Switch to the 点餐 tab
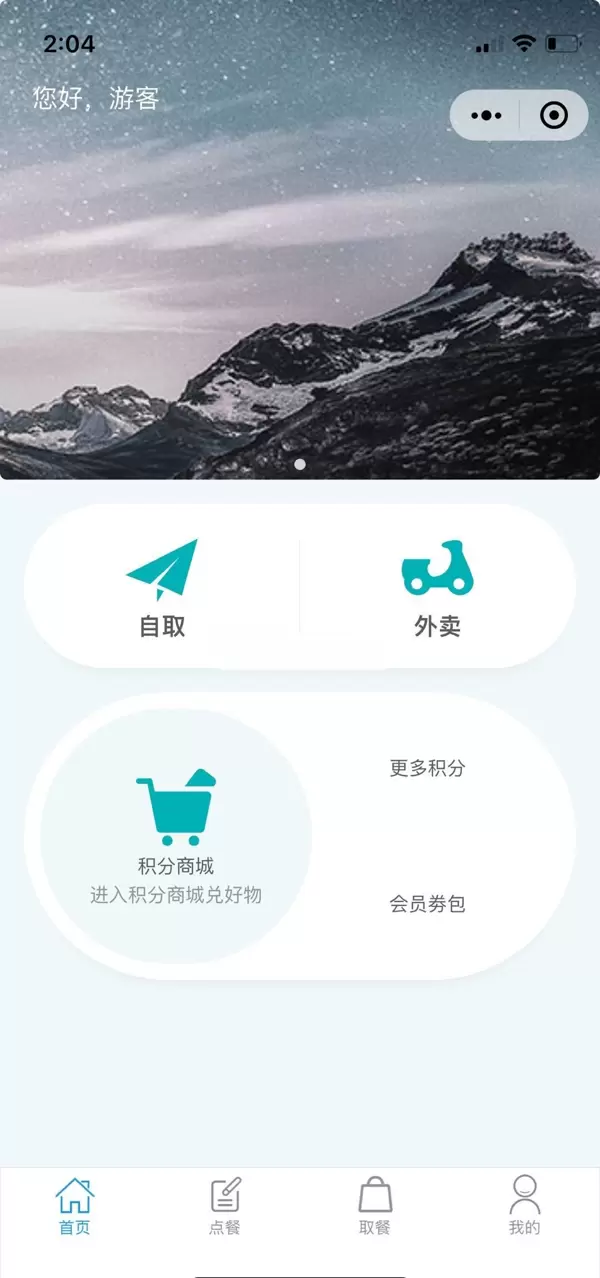The image size is (600, 1278). (x=225, y=1206)
